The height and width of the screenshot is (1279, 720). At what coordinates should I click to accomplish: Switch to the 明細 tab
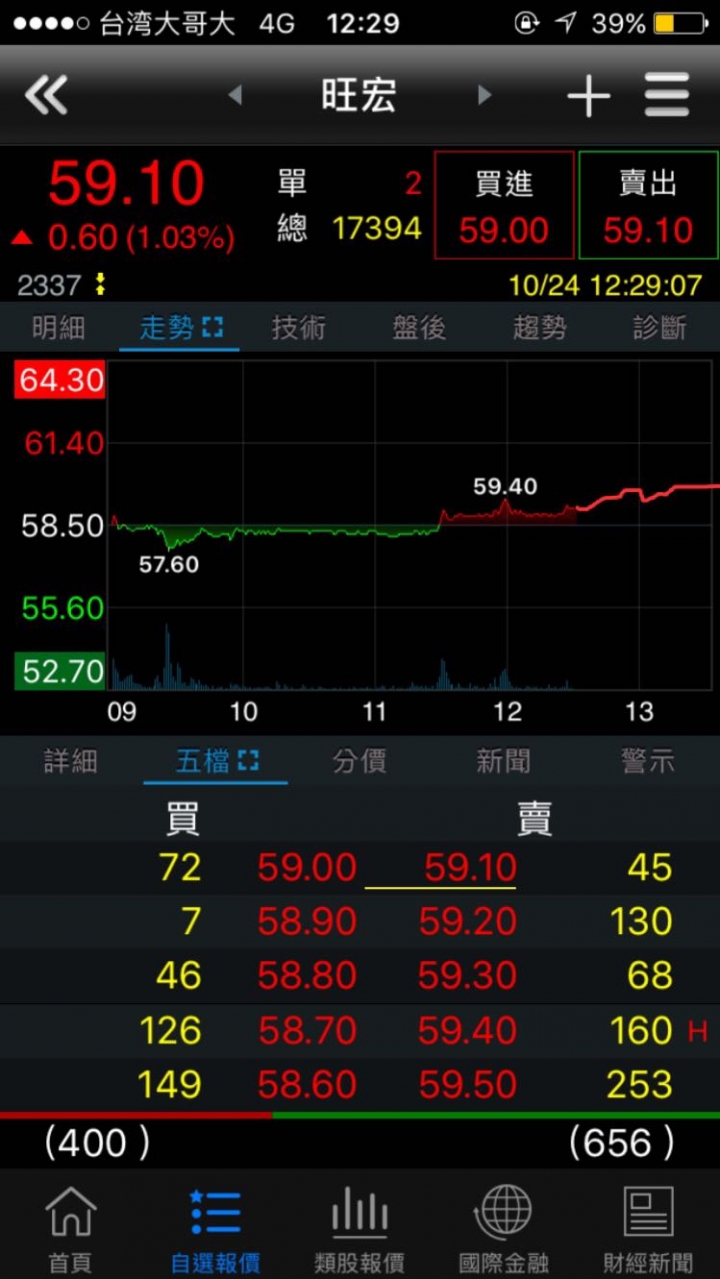point(58,328)
